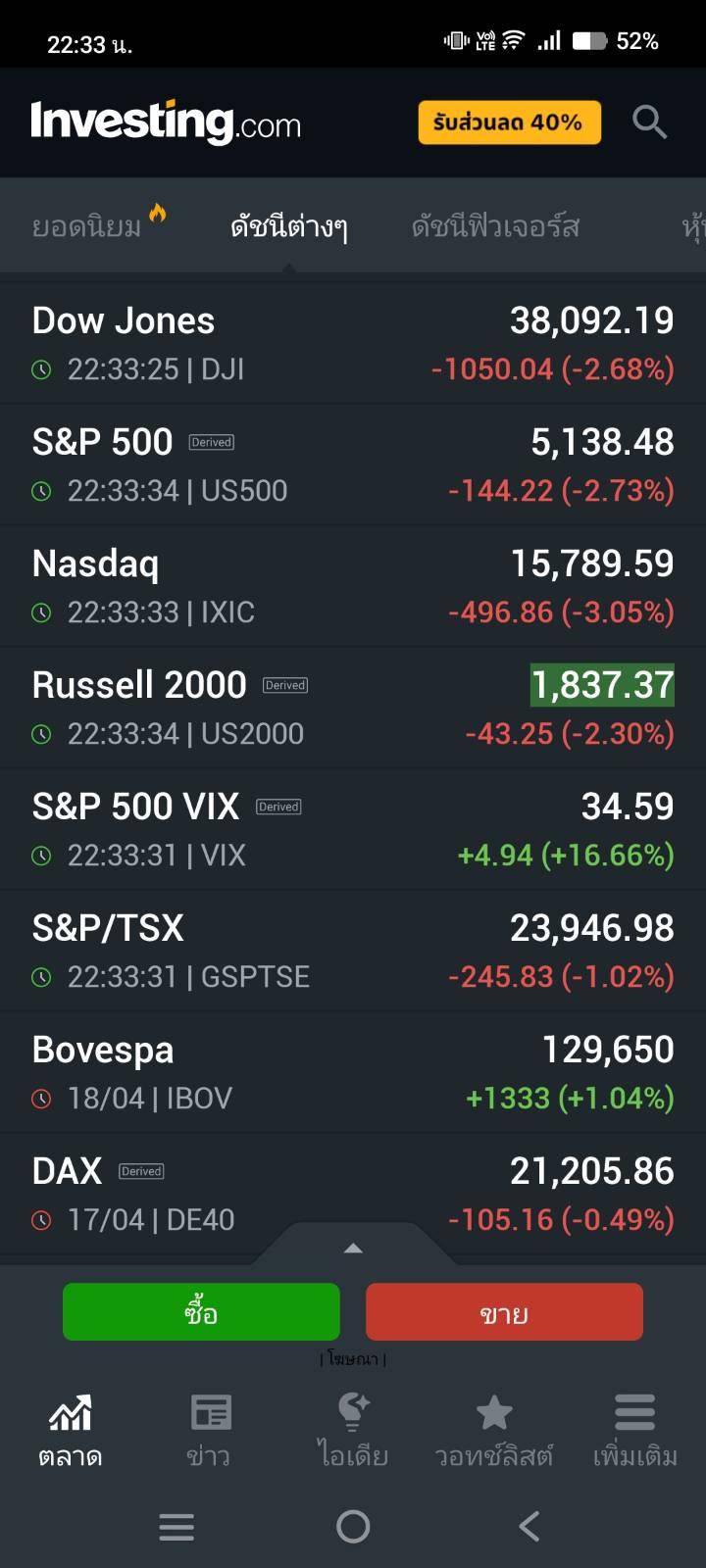706x1568 pixels.
Task: Open the search magnifier icon
Action: (x=649, y=122)
